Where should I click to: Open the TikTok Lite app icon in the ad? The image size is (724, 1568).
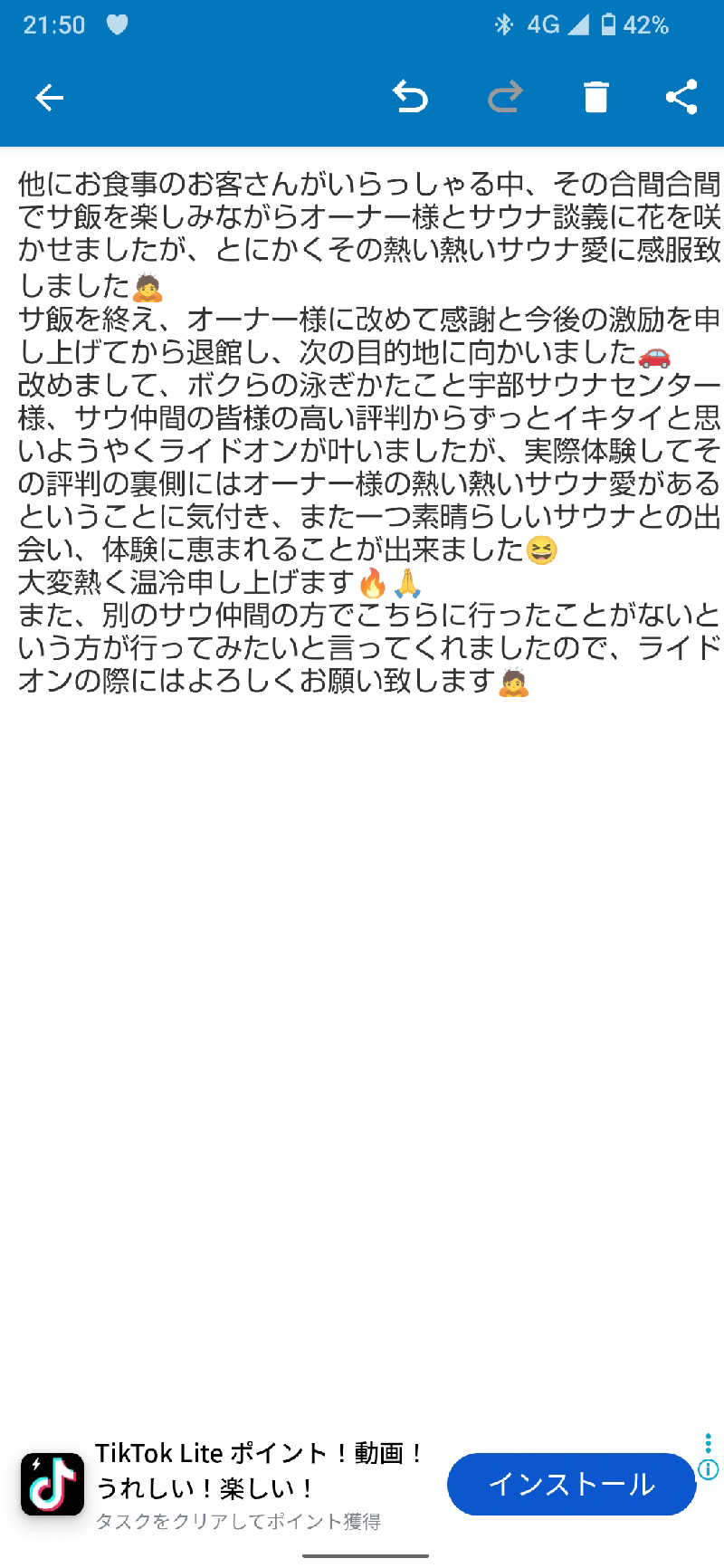52,1481
